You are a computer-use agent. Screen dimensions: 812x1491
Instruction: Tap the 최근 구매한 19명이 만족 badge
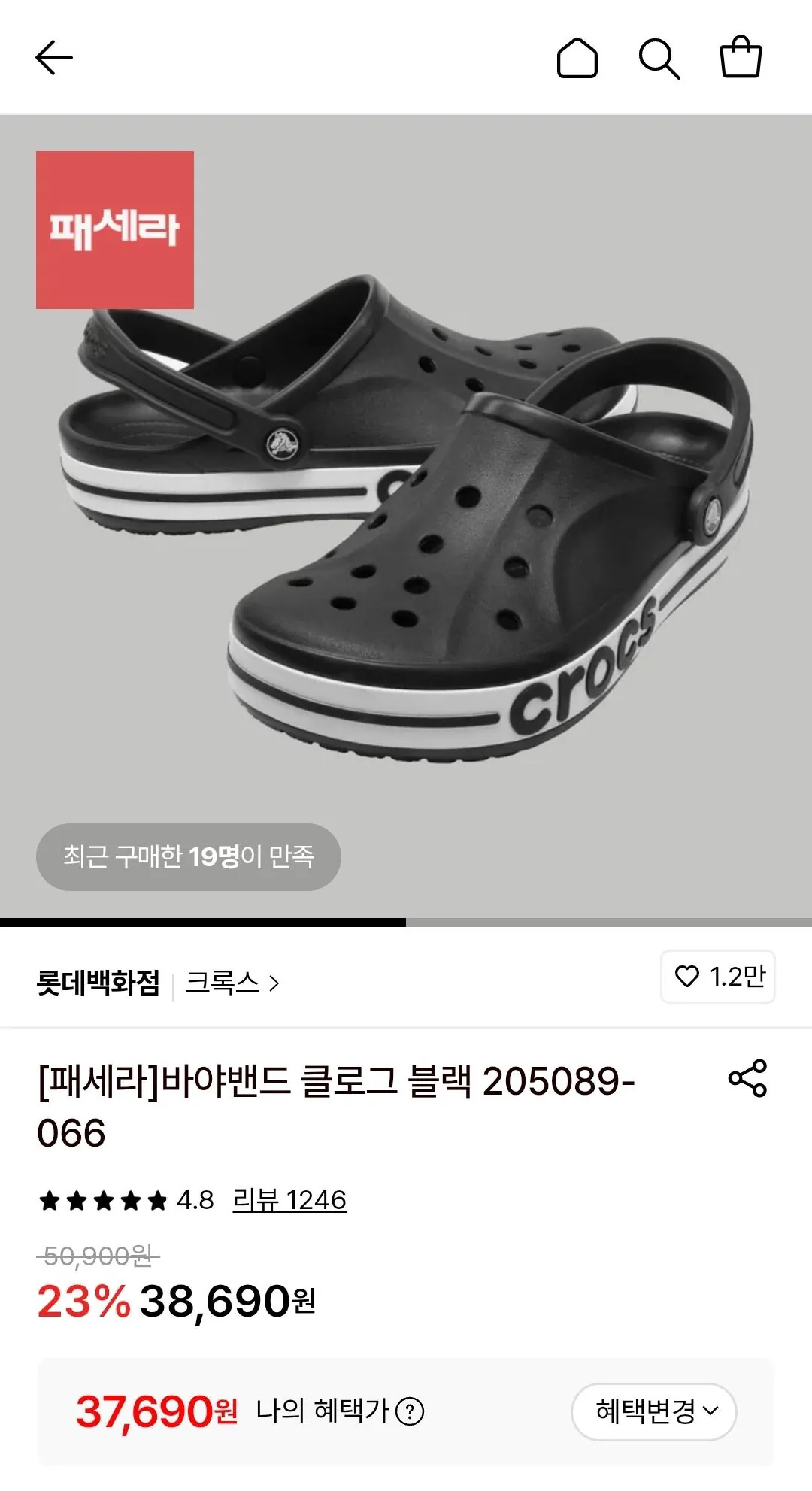point(189,856)
